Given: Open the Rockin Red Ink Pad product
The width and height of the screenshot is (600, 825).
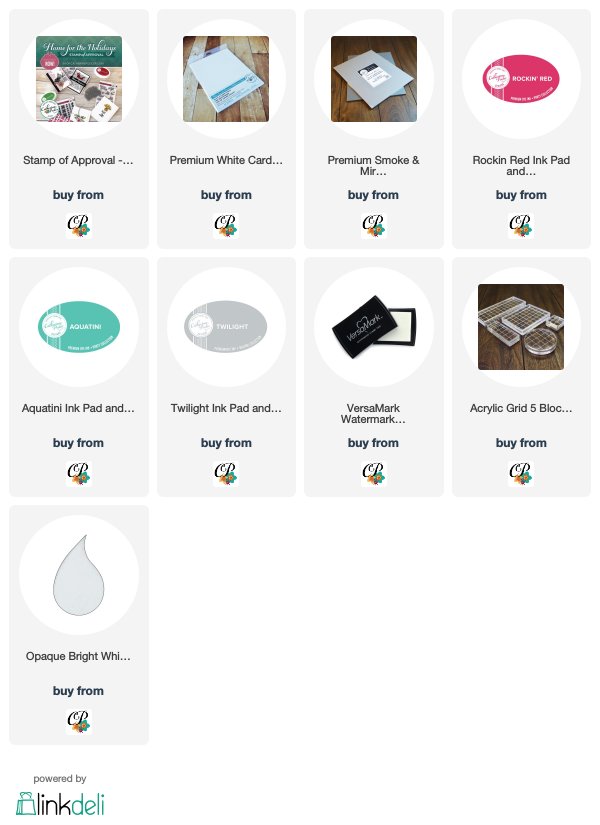Looking at the screenshot, I should point(521,79).
